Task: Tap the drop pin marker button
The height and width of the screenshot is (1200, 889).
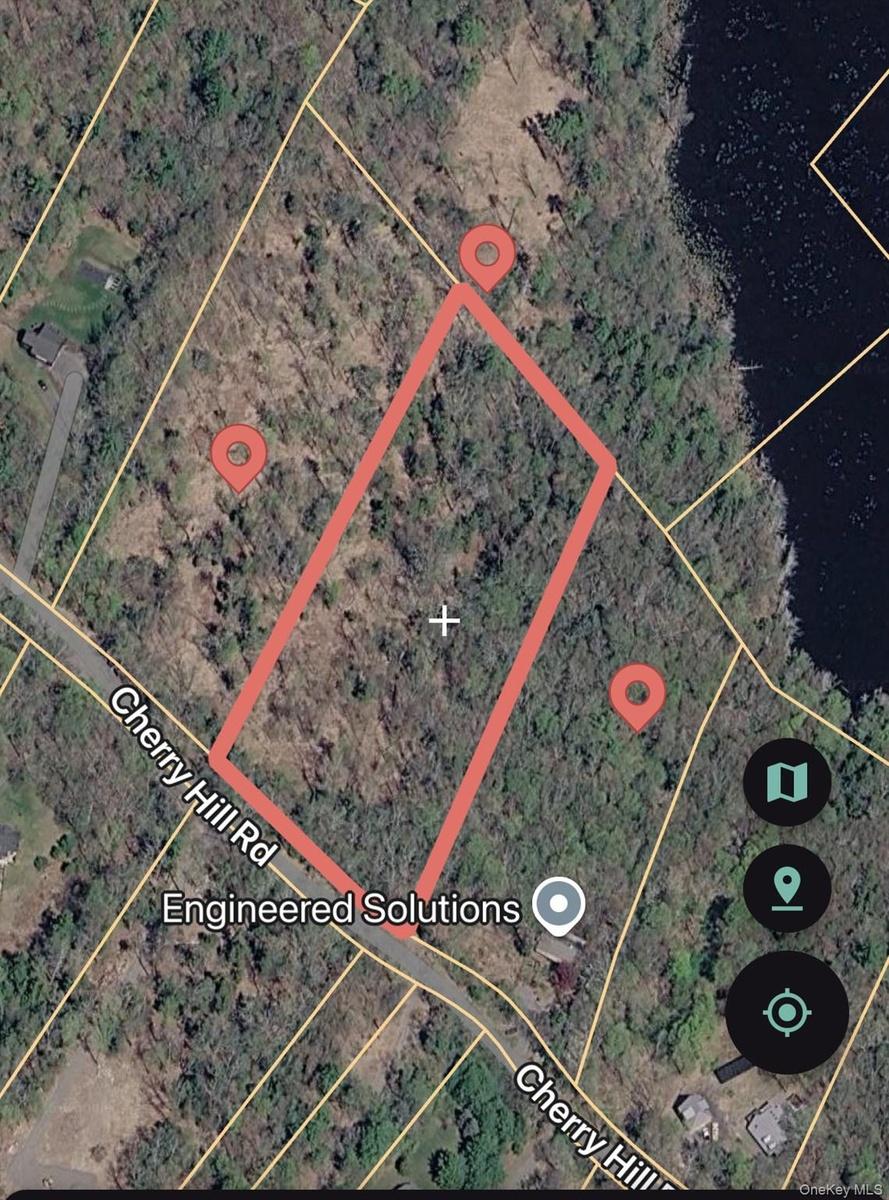Action: point(787,889)
